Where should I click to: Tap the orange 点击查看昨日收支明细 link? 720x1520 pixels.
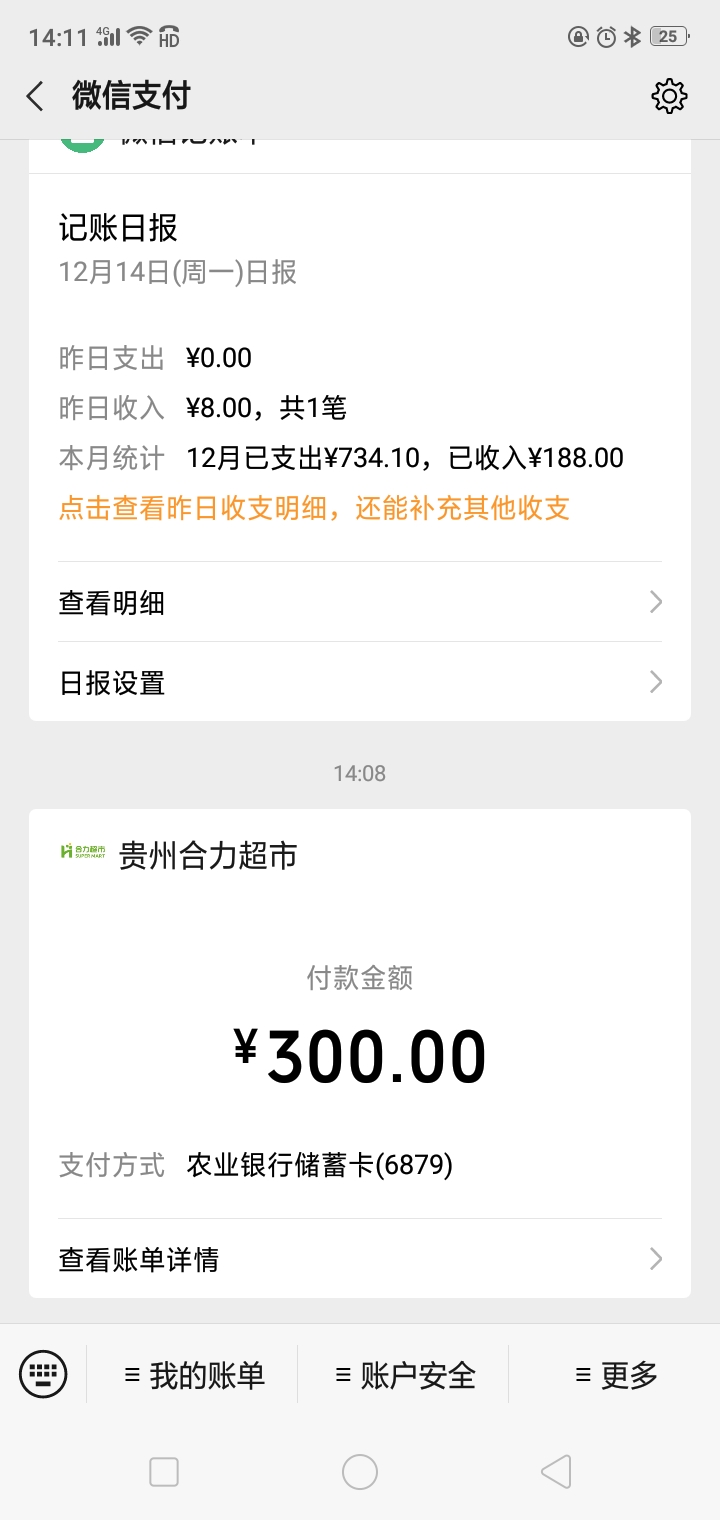(314, 508)
